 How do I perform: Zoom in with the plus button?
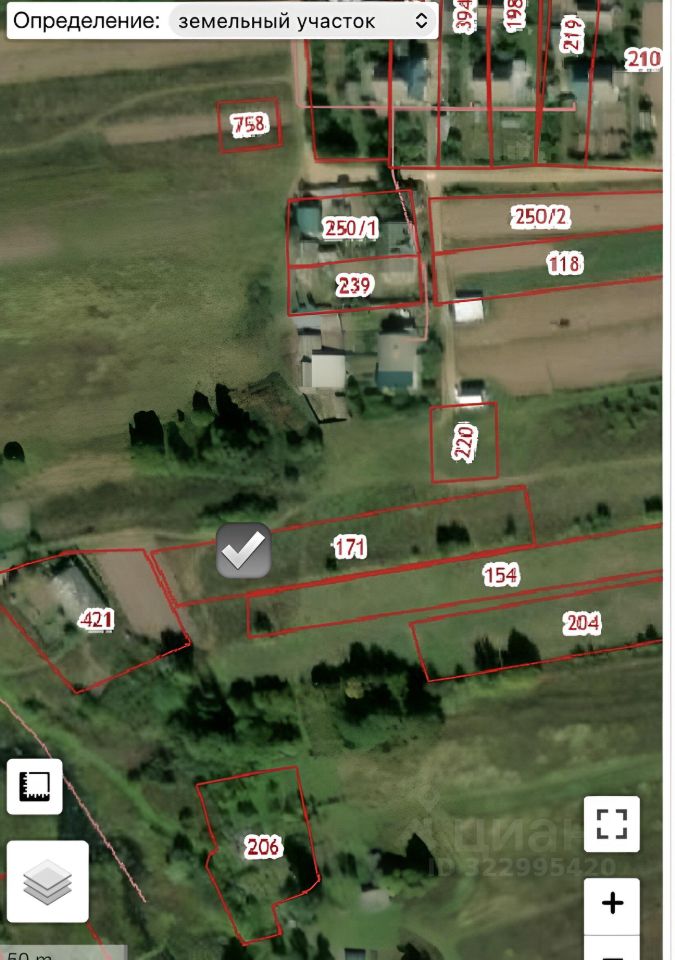pyautogui.click(x=612, y=903)
